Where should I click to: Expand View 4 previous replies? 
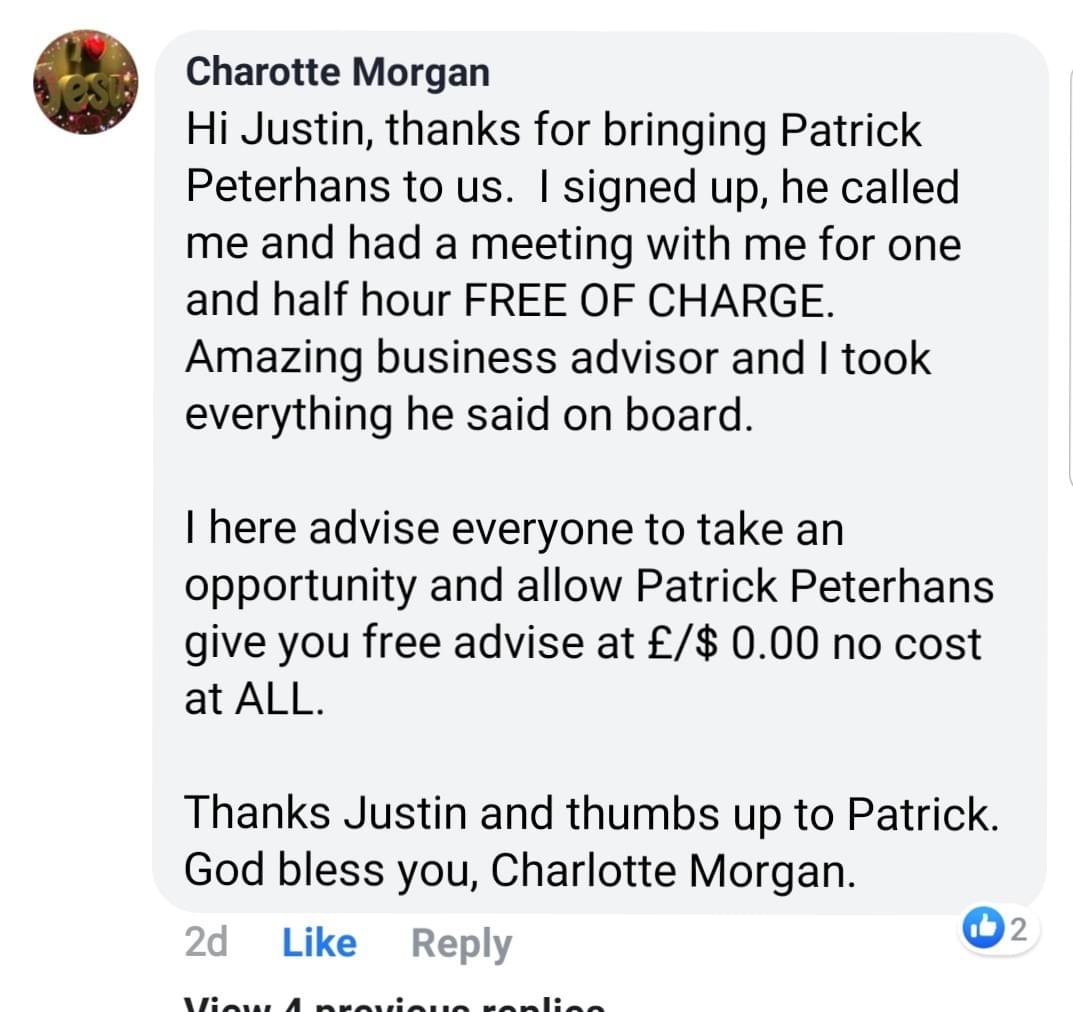tap(394, 1004)
